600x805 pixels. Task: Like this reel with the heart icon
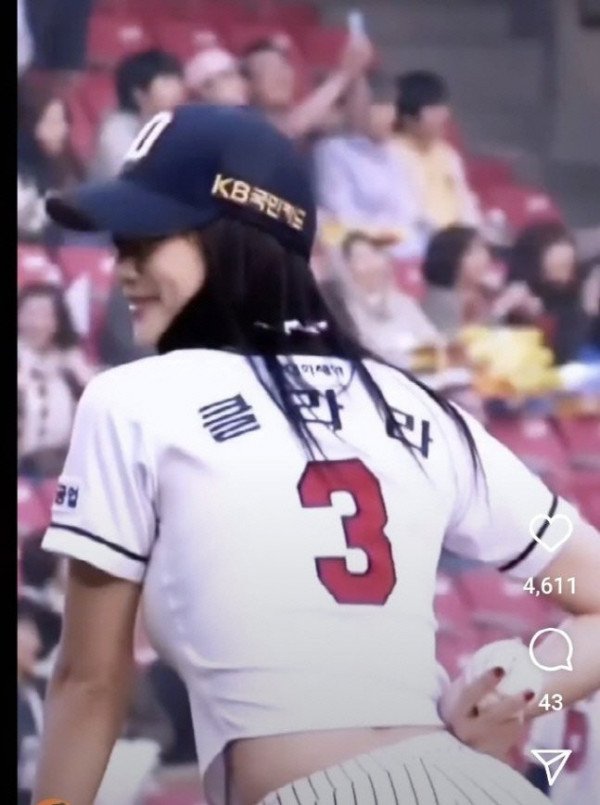point(550,533)
